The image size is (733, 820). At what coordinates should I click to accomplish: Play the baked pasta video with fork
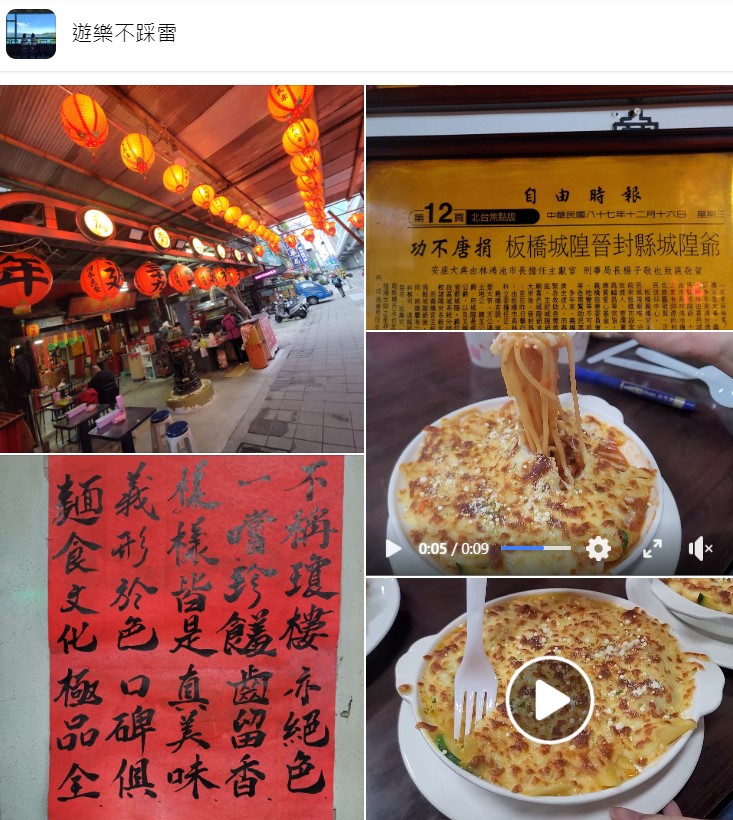click(x=549, y=699)
